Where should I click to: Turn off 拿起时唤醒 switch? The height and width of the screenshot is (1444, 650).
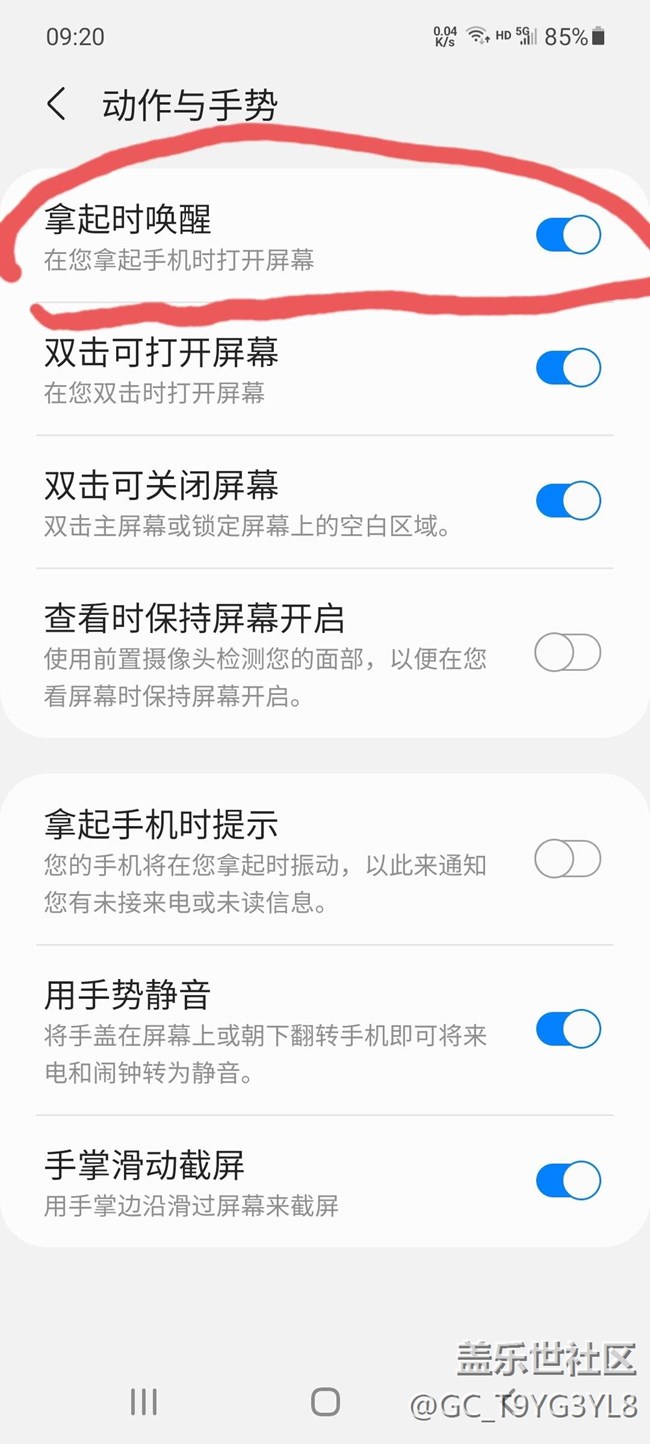click(568, 235)
